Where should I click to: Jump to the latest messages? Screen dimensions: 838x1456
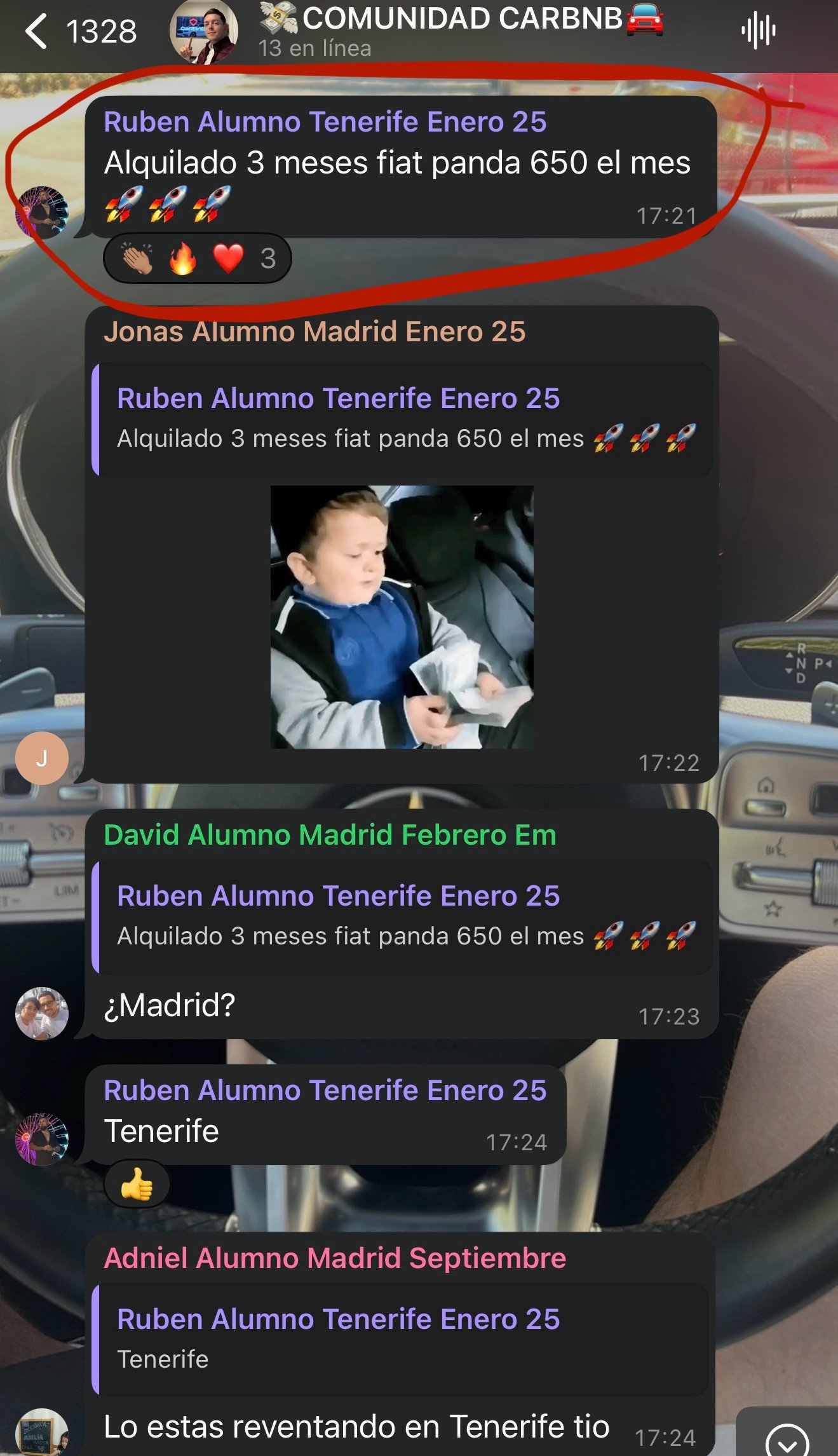[x=787, y=1439]
